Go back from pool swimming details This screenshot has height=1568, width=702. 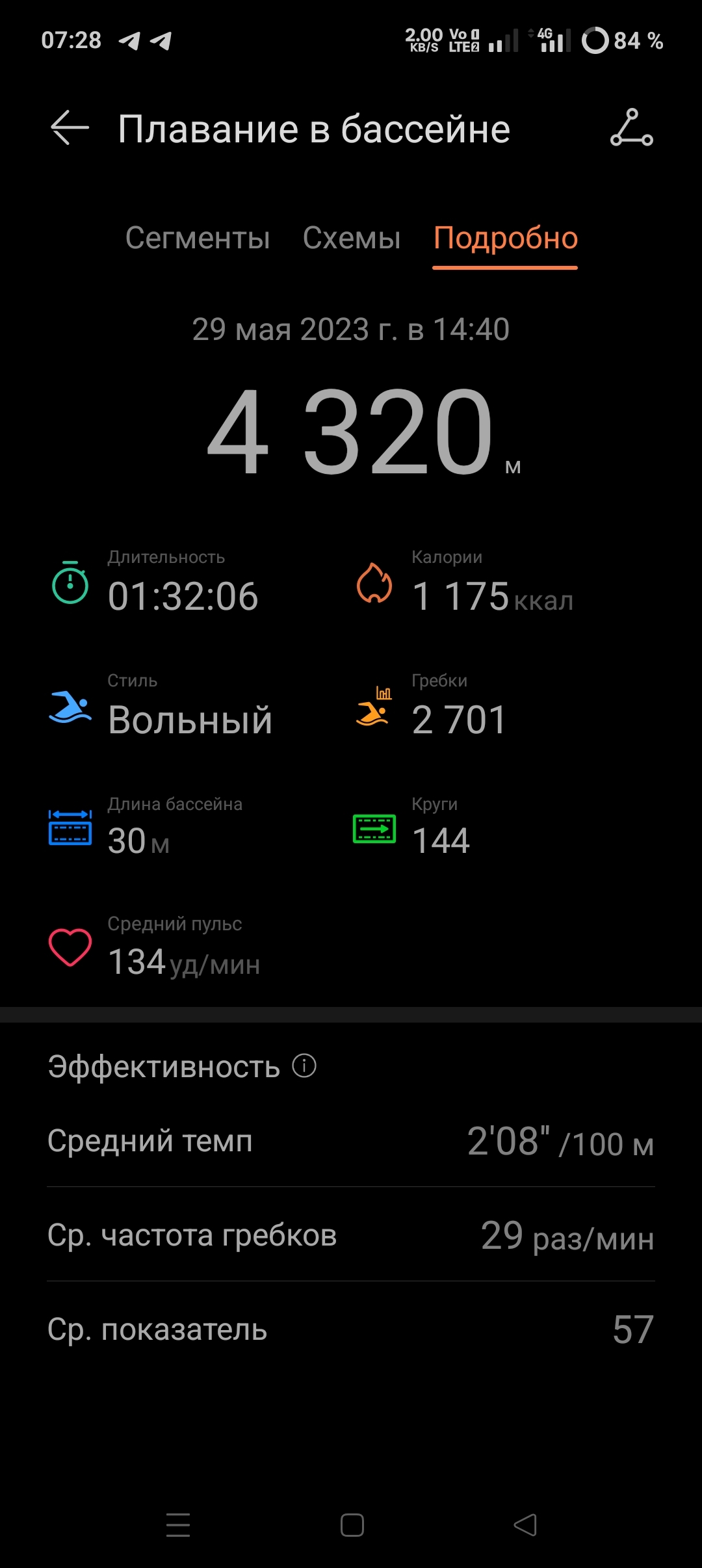point(70,127)
